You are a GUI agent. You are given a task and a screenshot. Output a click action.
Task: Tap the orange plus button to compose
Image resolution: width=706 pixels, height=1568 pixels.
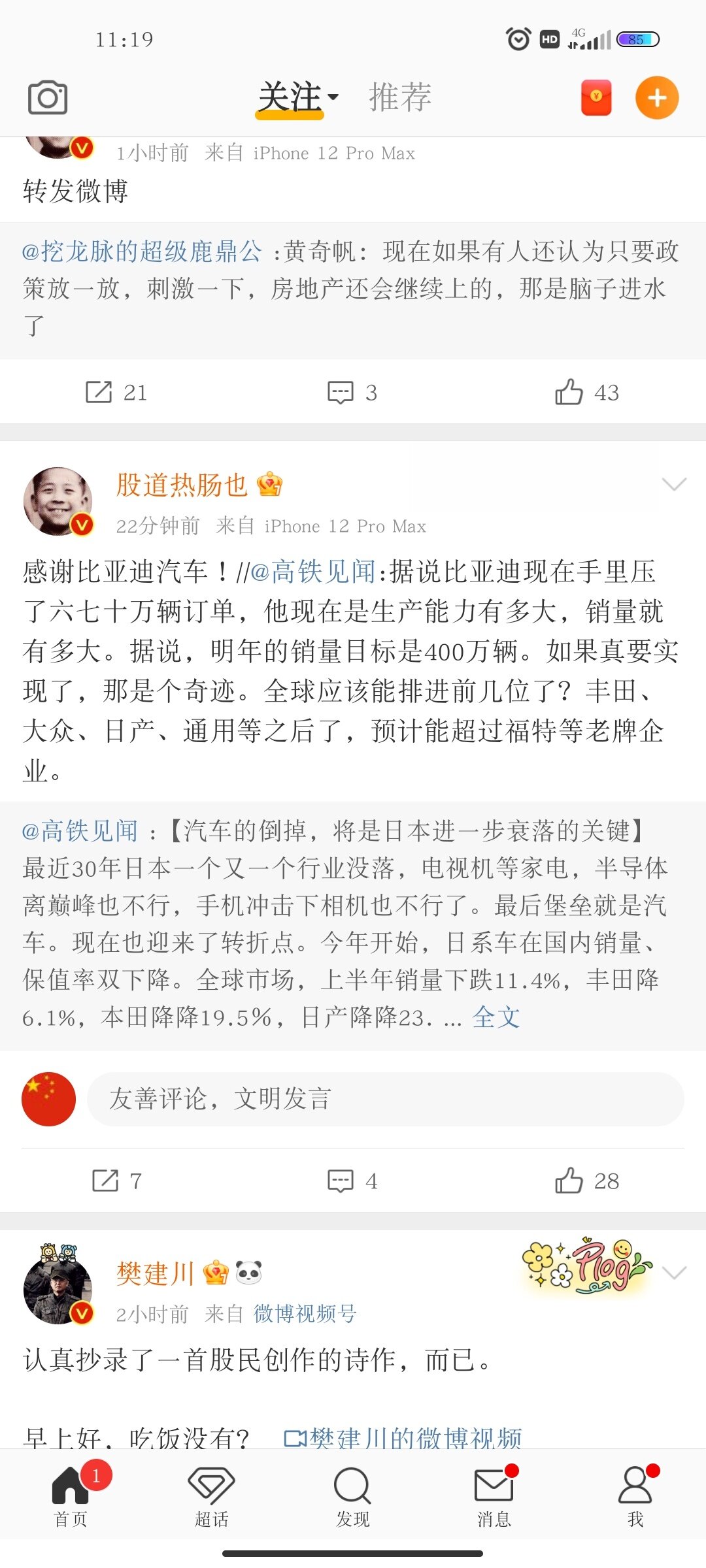tap(657, 98)
